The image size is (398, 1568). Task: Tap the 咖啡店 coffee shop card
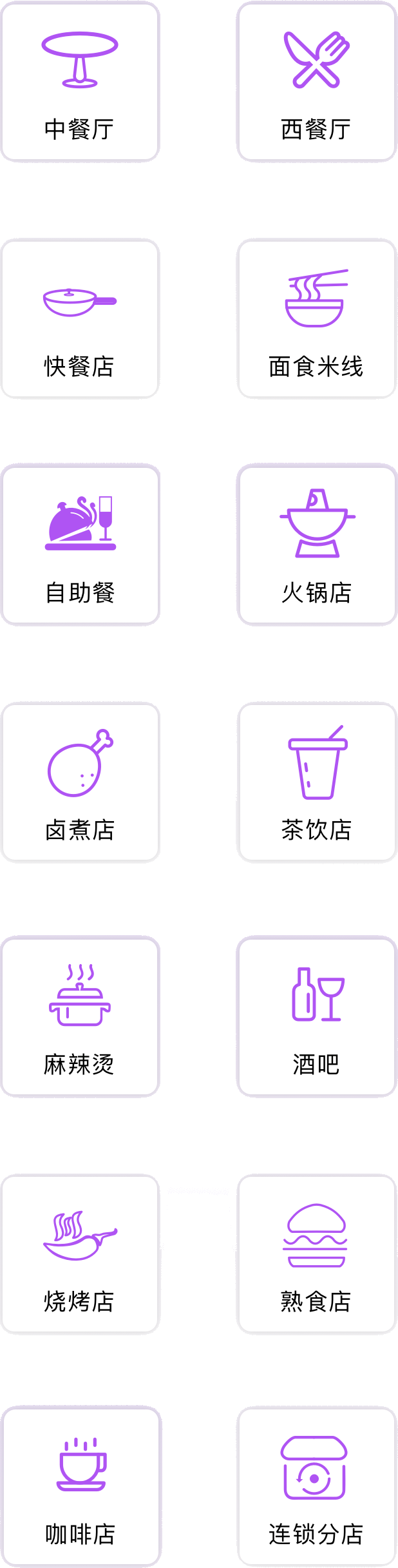coord(80,1487)
